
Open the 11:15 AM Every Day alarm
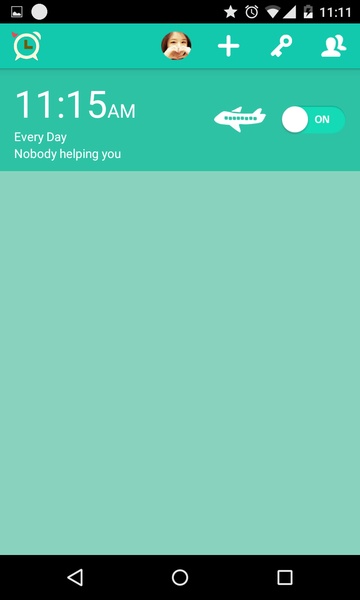[180, 120]
